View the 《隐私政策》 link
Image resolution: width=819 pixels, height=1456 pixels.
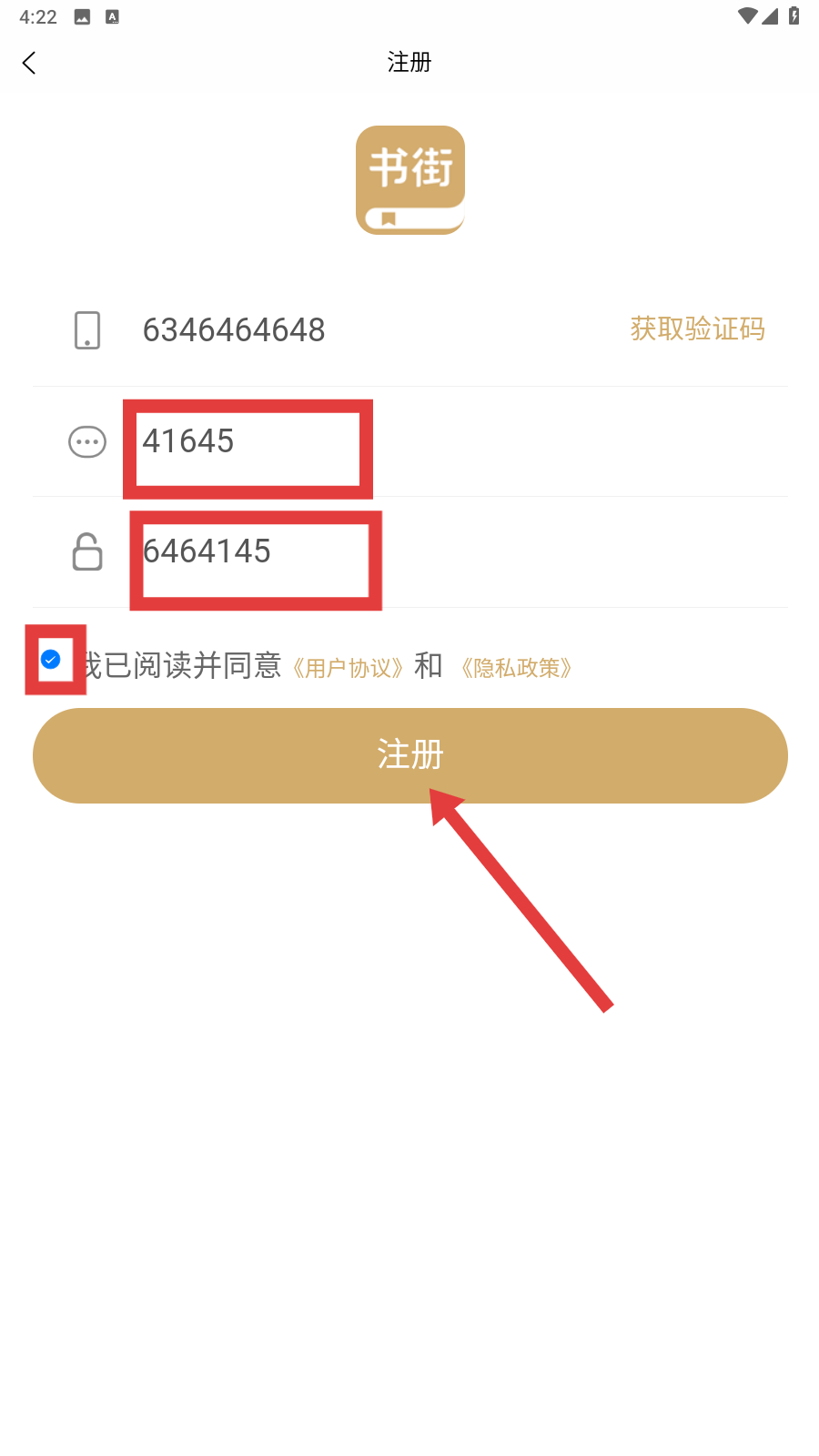point(516,668)
